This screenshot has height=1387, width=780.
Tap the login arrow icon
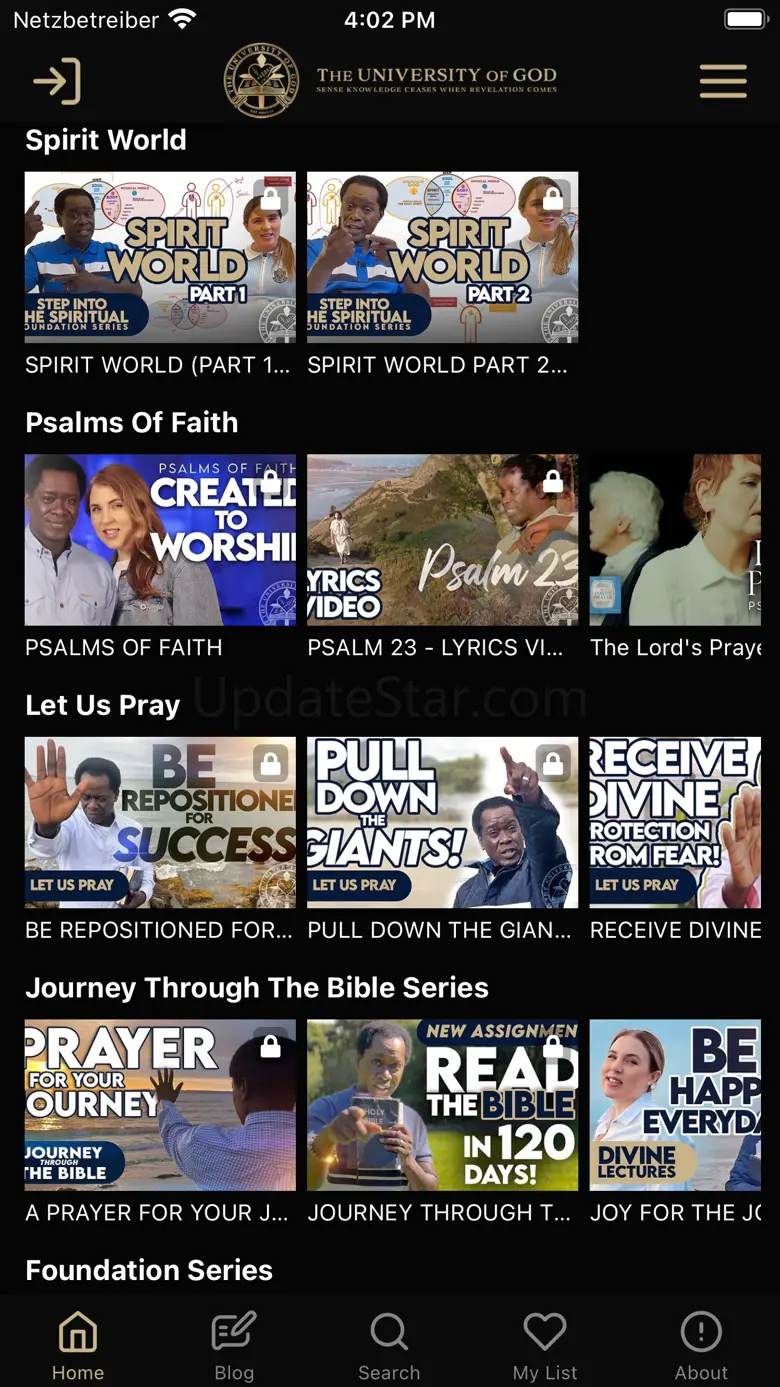click(57, 81)
